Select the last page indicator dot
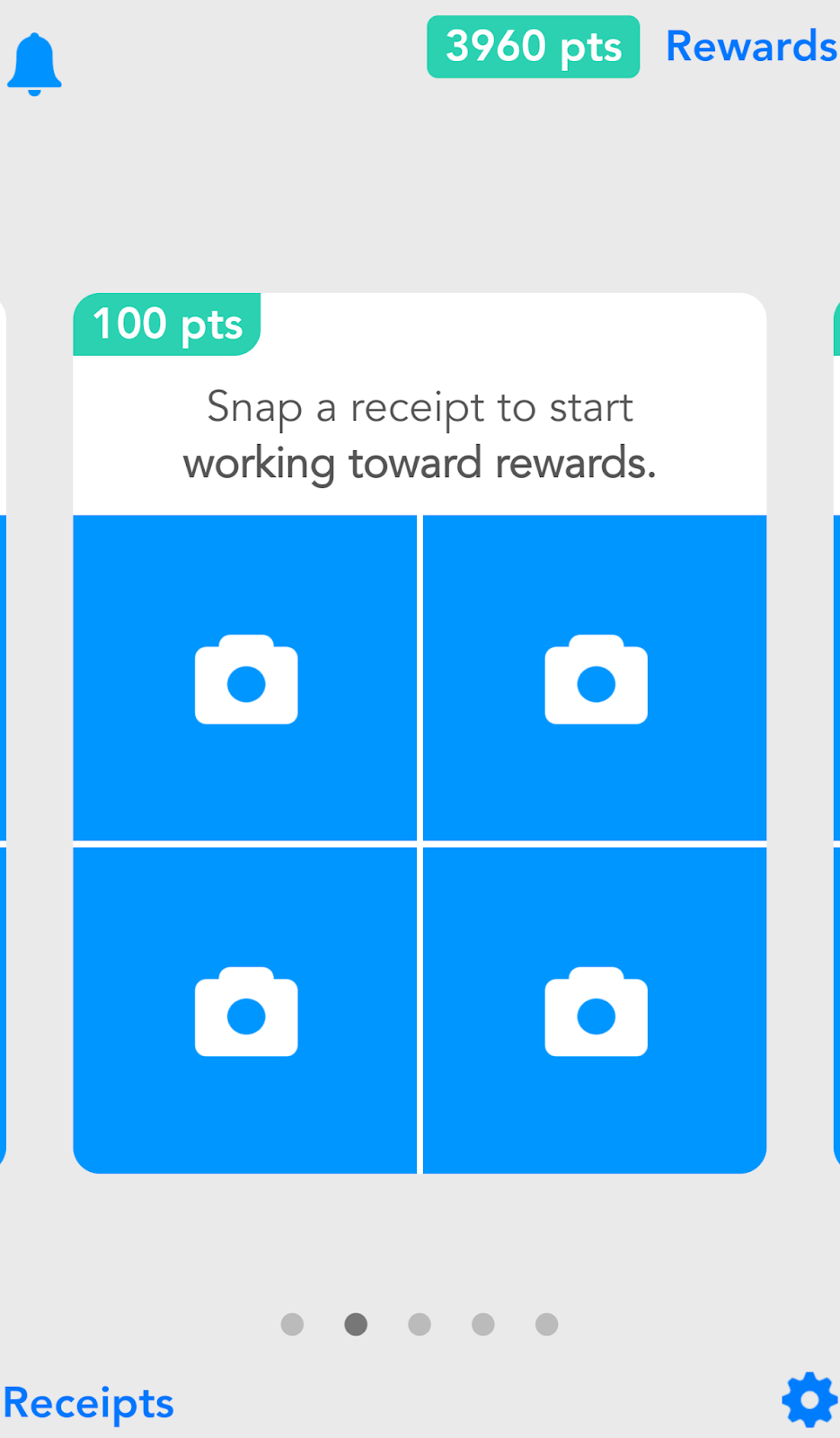 coord(546,1324)
